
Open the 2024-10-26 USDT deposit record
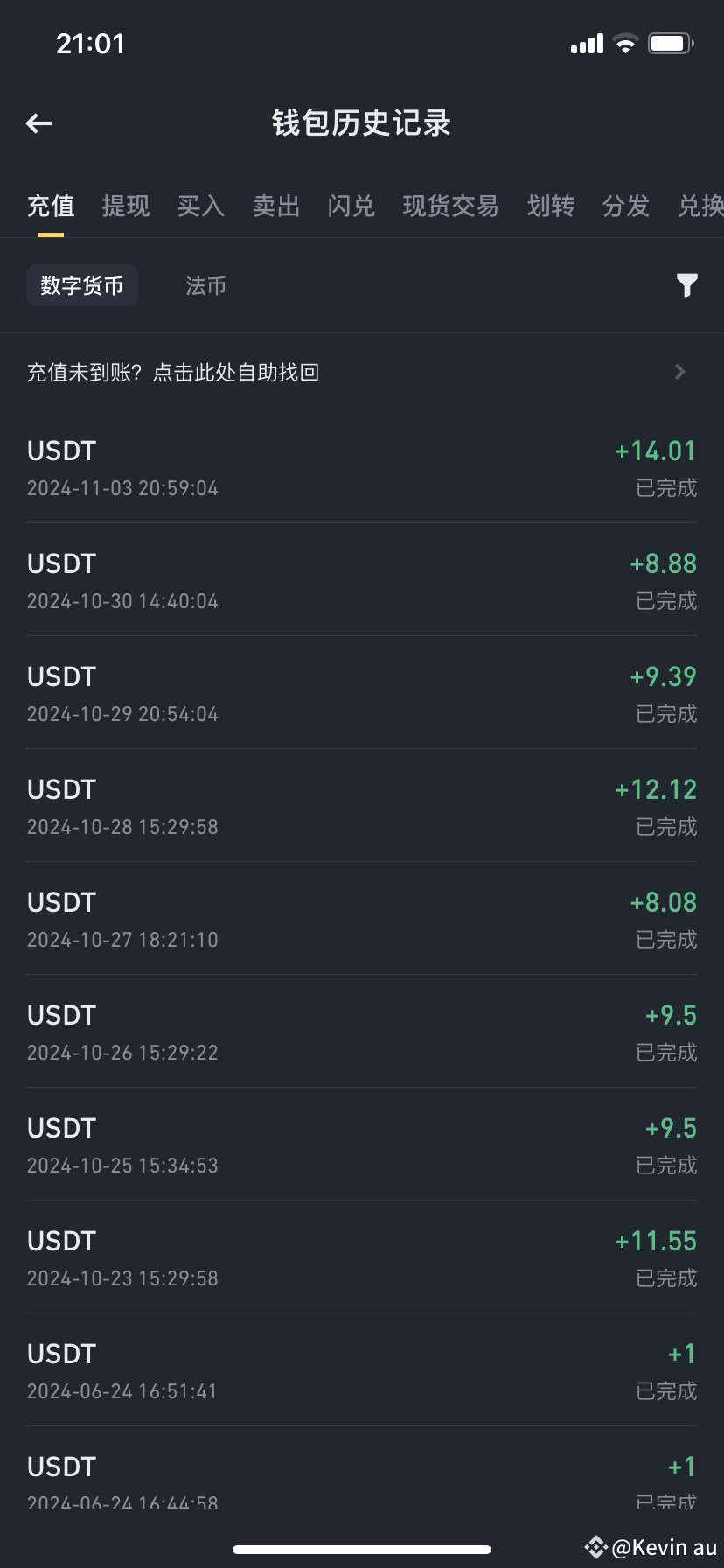click(362, 1032)
